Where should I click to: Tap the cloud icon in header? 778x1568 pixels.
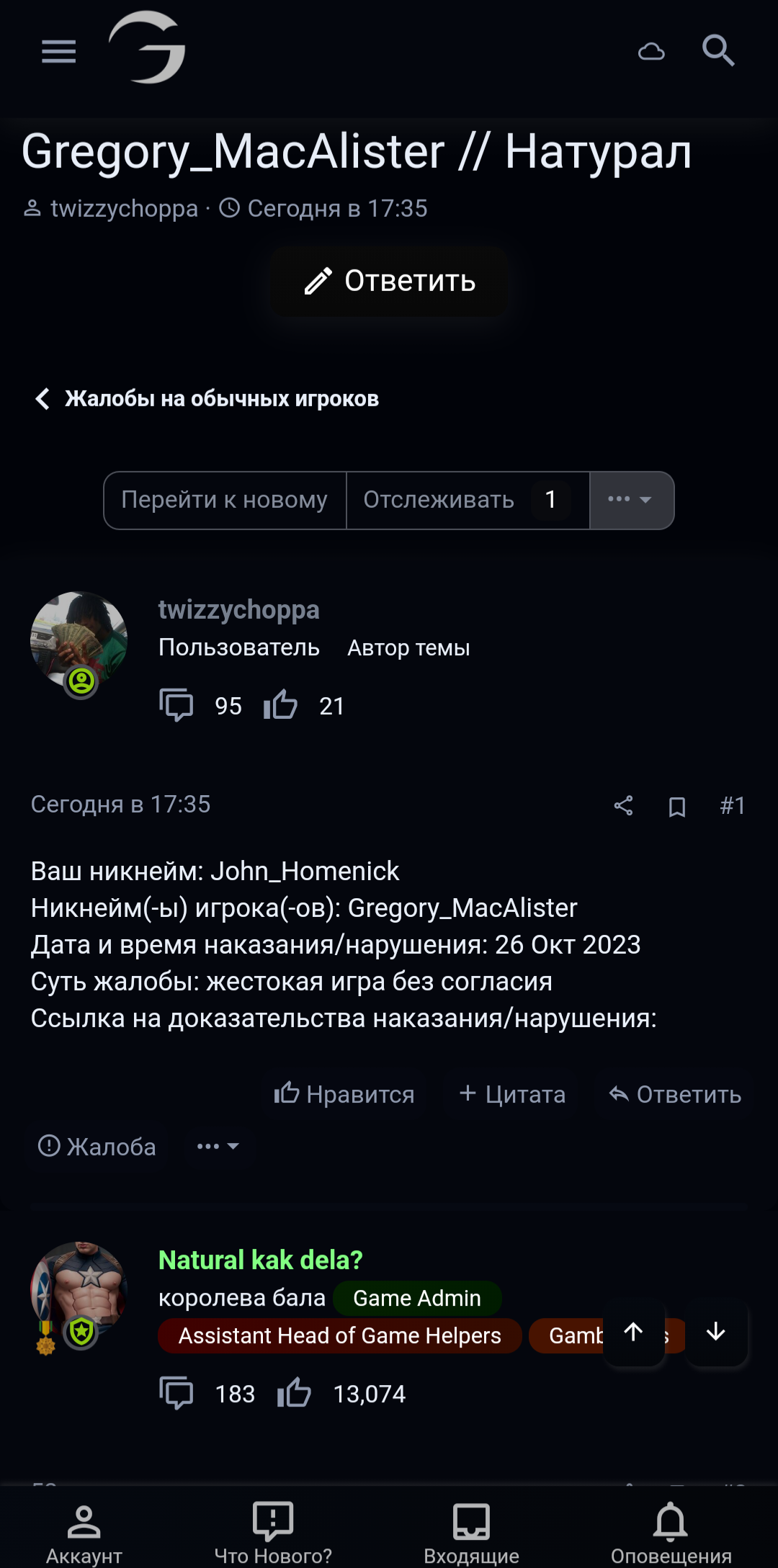[651, 52]
